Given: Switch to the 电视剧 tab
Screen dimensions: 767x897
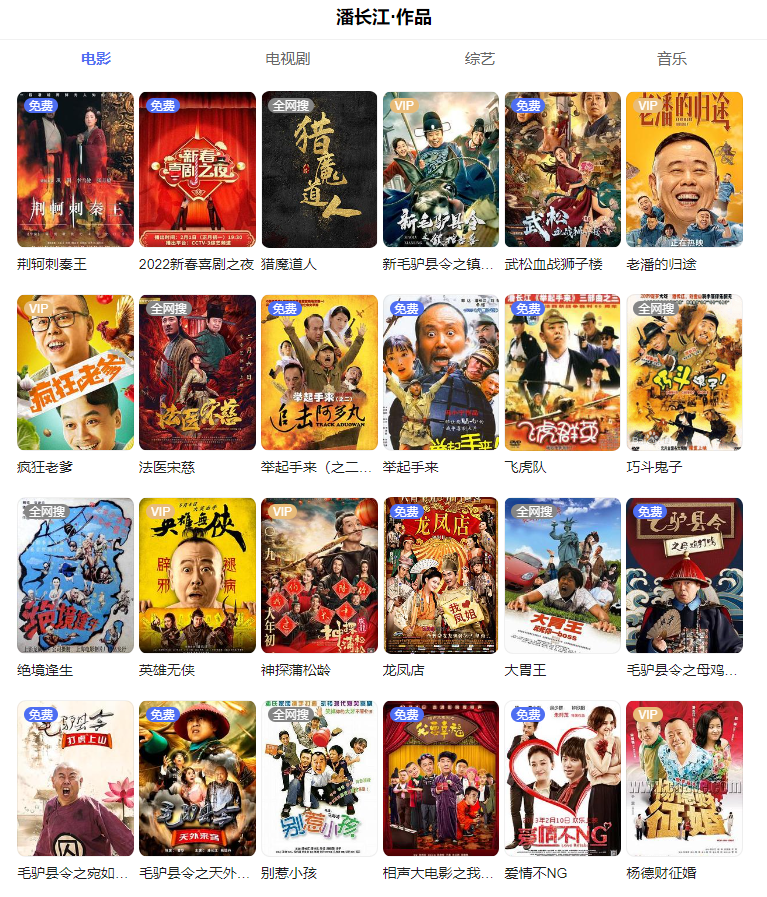Looking at the screenshot, I should 287,59.
